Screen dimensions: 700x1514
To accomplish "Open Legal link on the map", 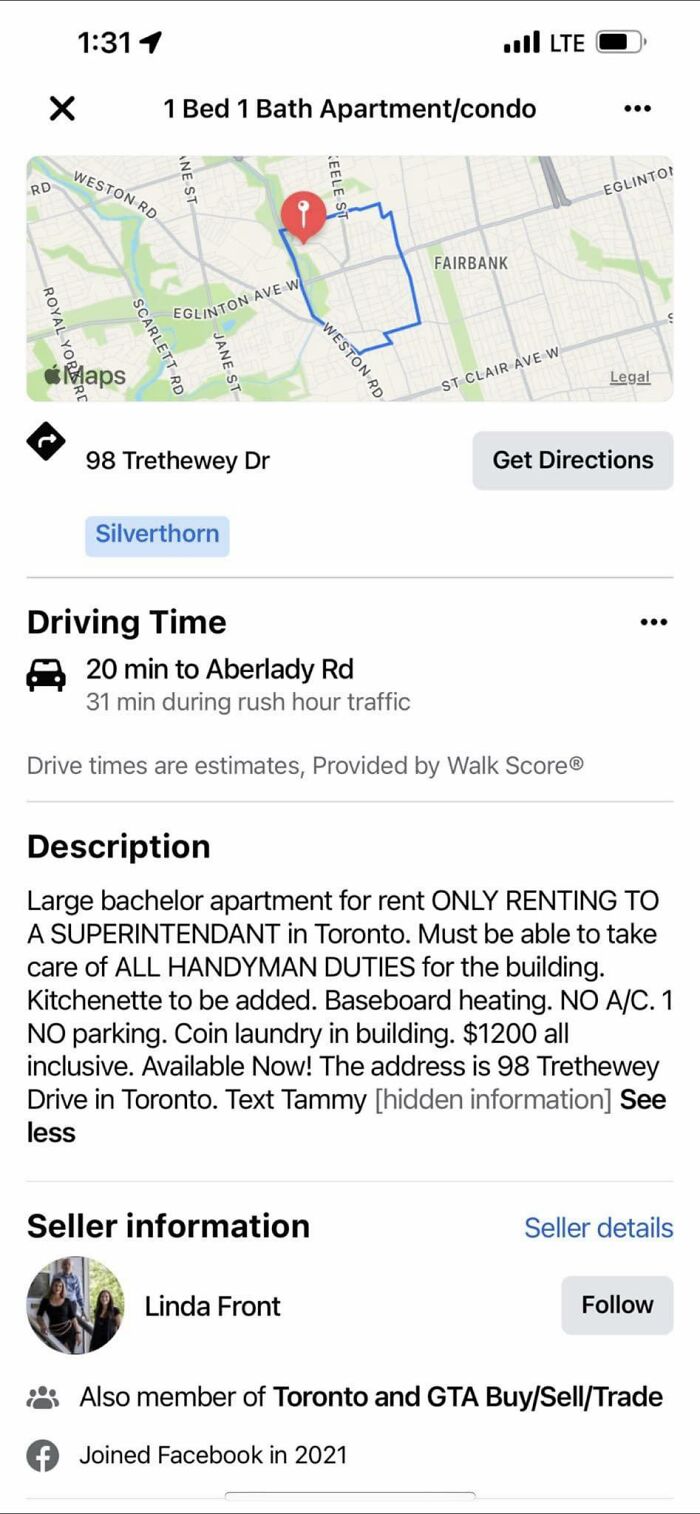I will (x=629, y=377).
